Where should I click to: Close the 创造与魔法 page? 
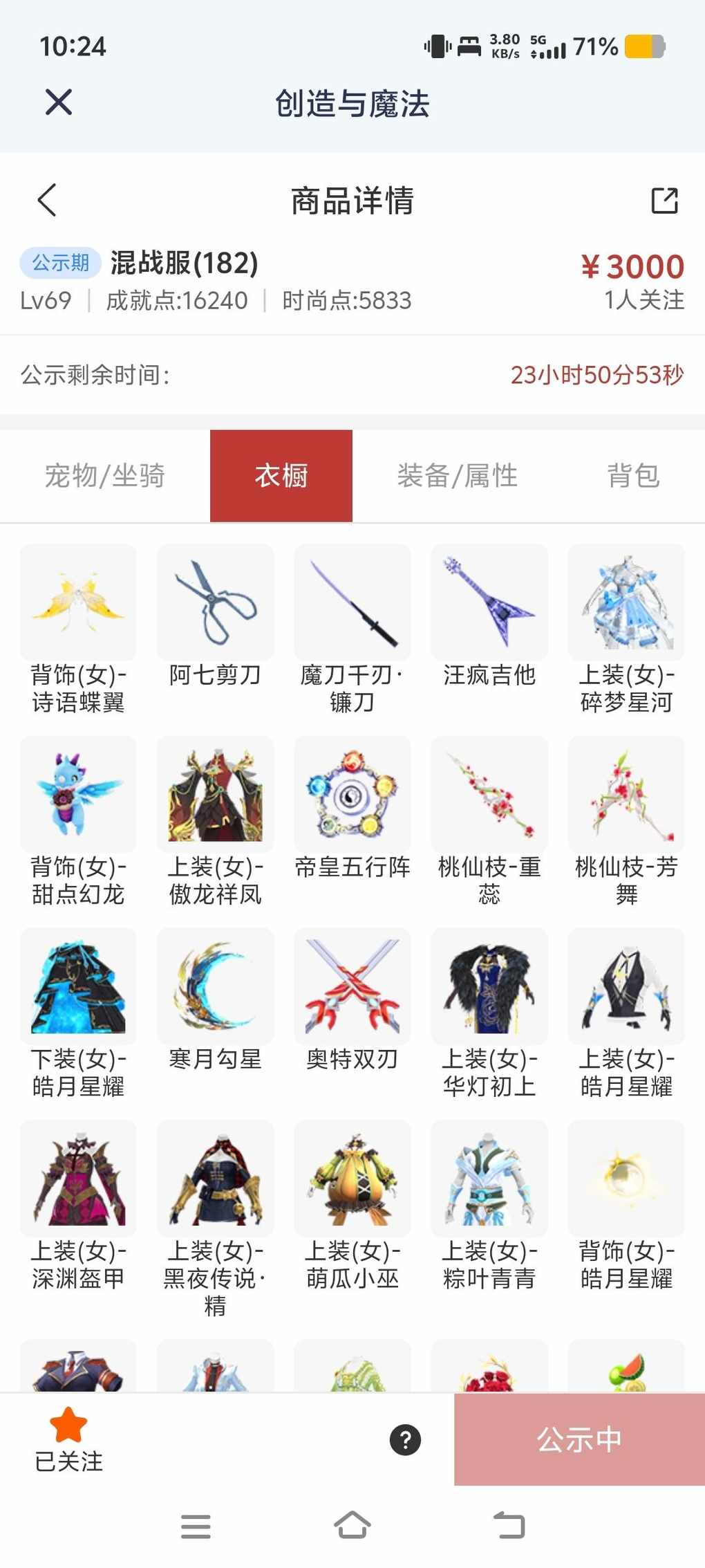59,102
